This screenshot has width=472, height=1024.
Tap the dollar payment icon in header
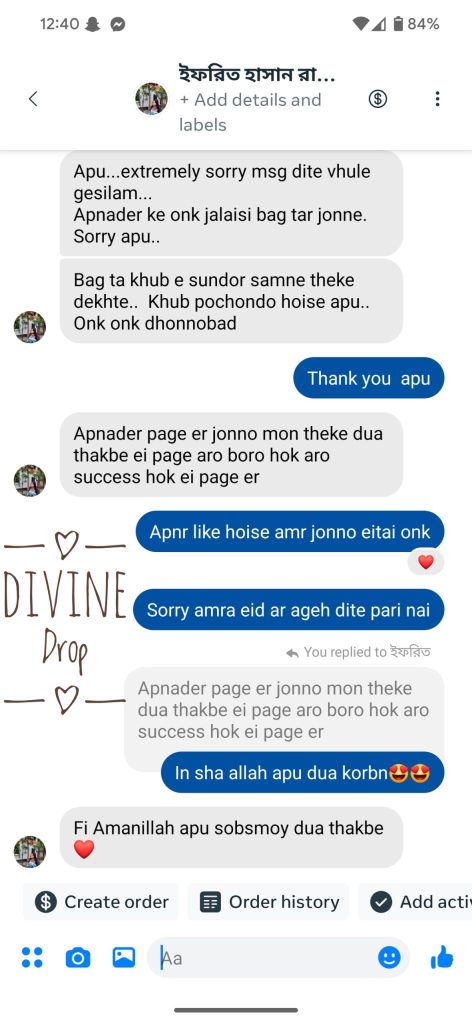[377, 99]
